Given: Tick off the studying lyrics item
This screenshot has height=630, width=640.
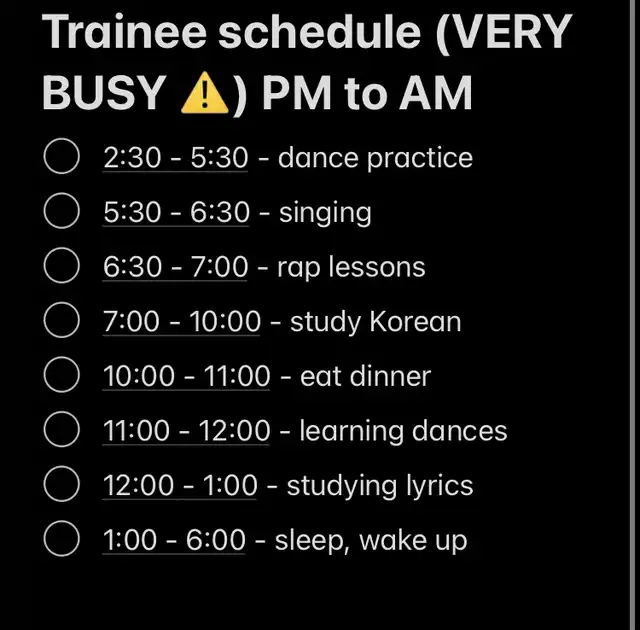Looking at the screenshot, I should (x=62, y=485).
